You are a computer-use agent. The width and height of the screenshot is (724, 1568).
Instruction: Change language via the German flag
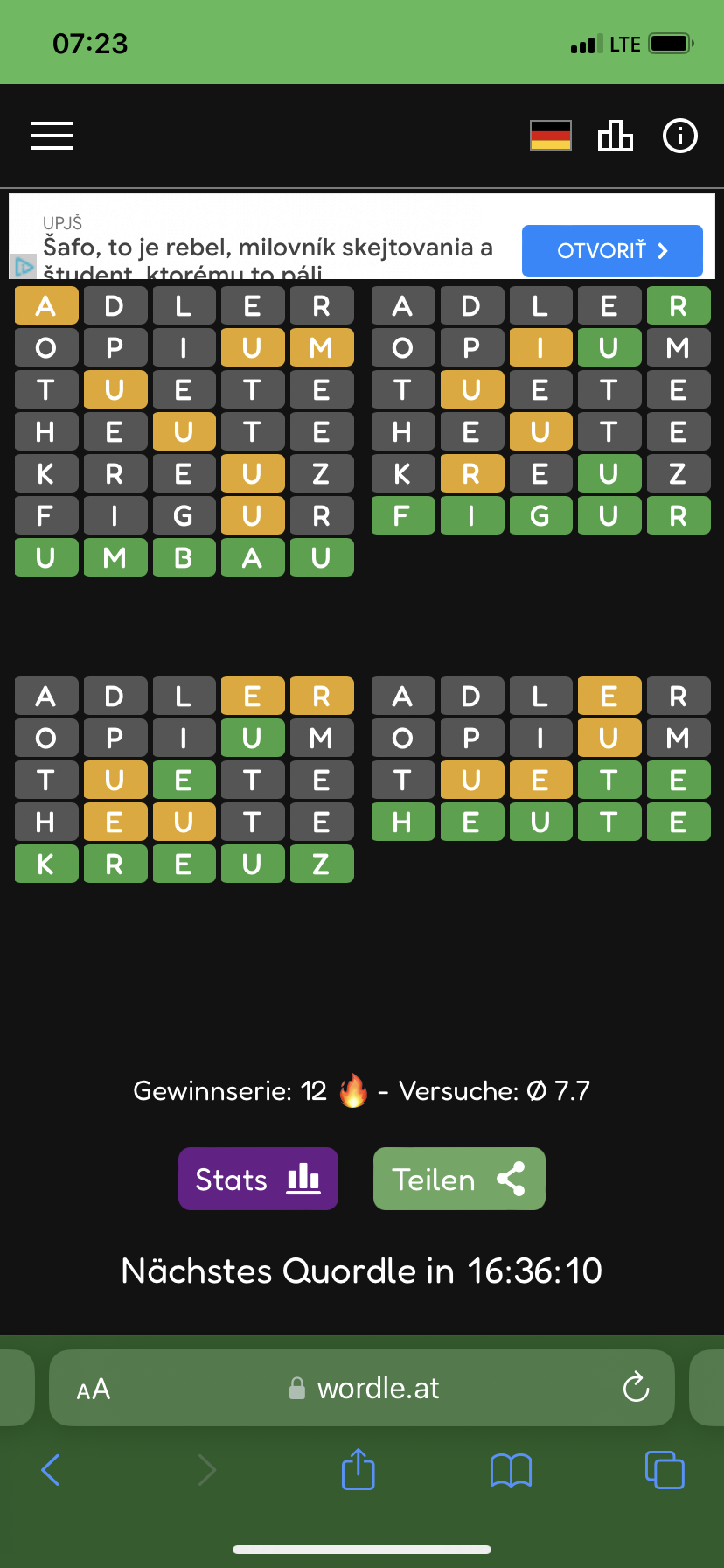point(551,136)
